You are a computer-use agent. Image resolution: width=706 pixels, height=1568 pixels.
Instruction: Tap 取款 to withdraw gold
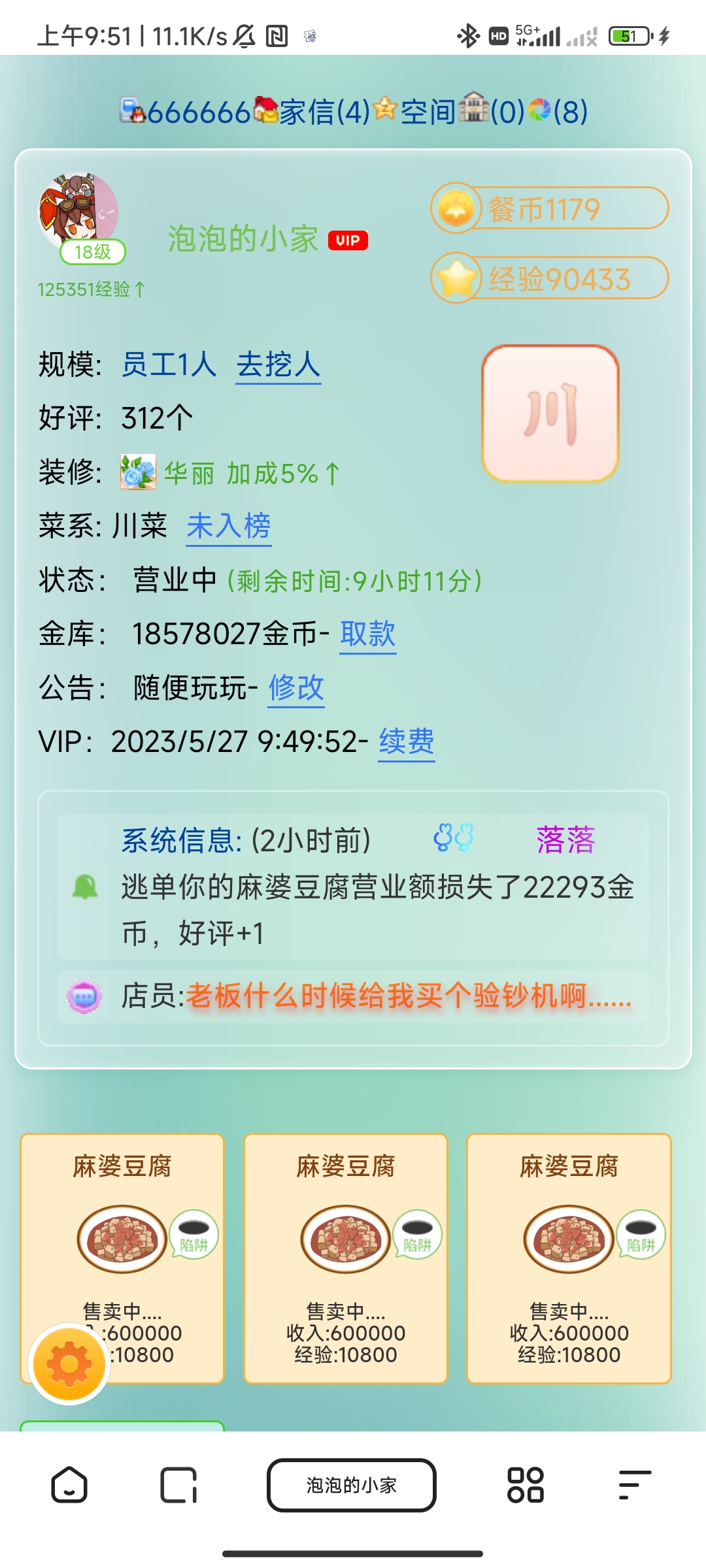coord(367,634)
